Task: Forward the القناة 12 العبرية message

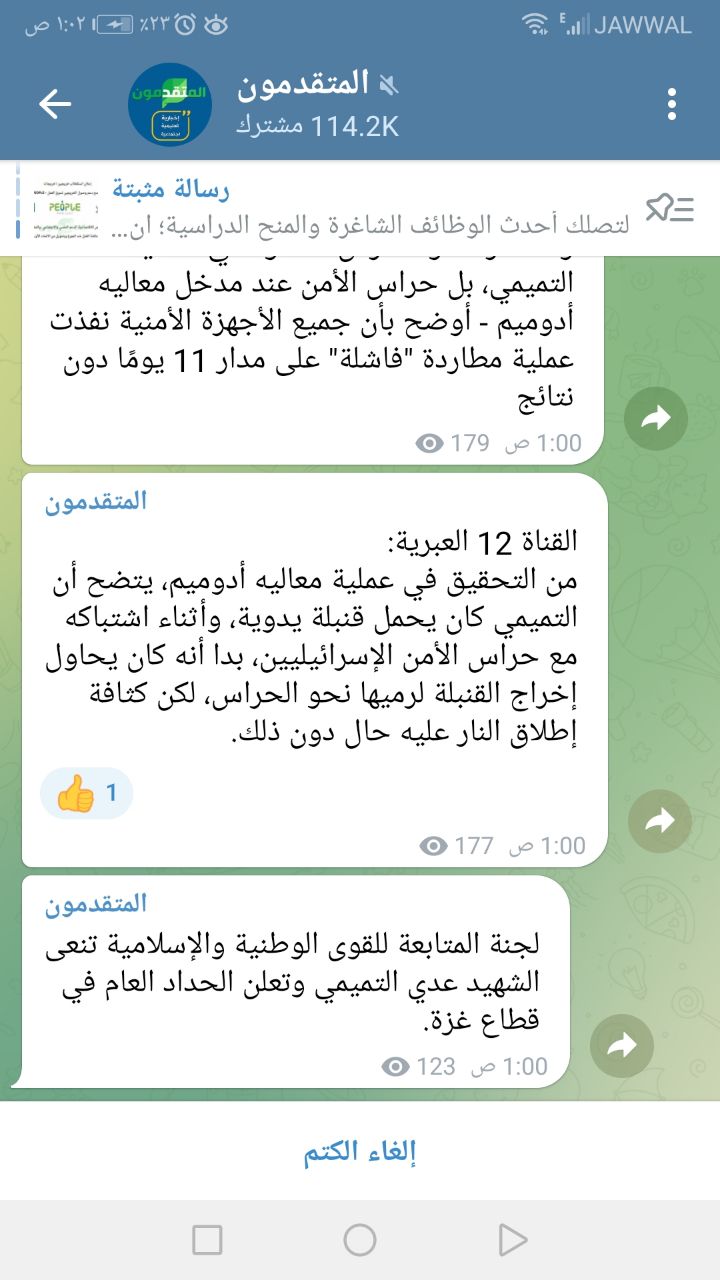Action: pos(659,821)
